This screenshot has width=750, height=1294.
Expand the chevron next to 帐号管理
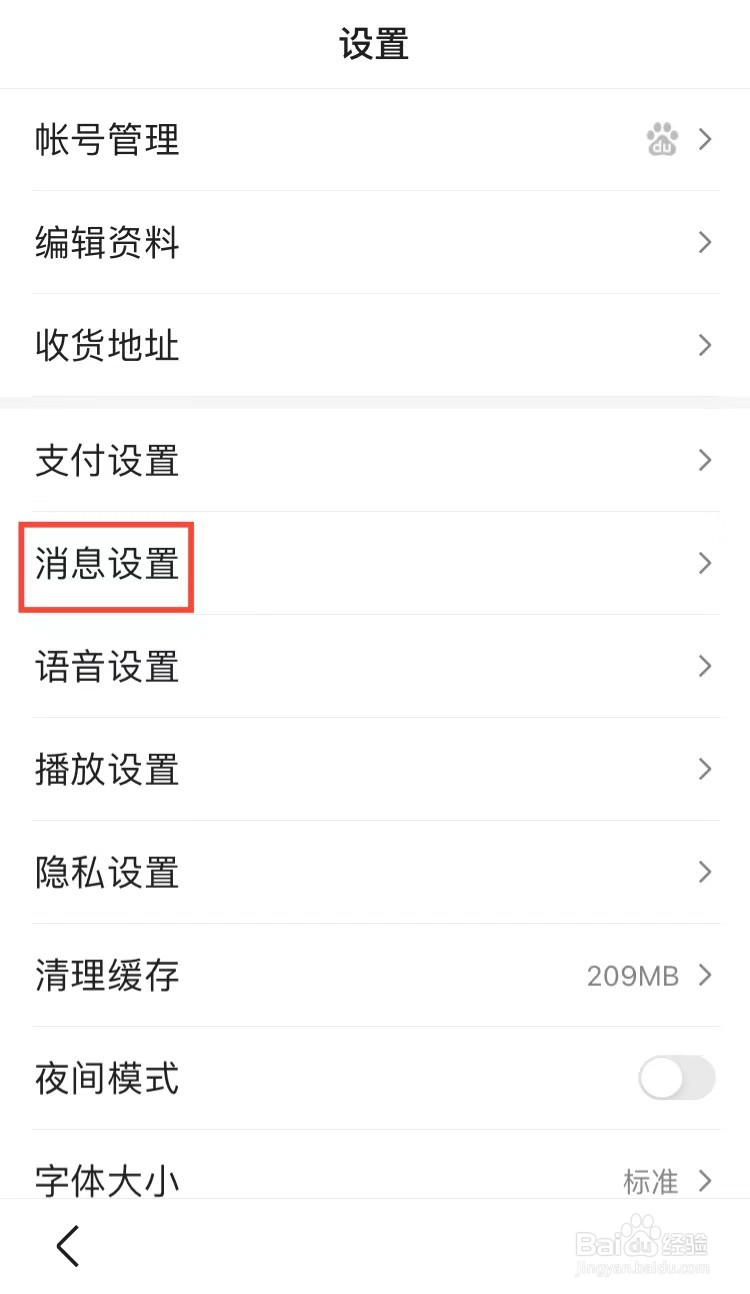point(704,140)
